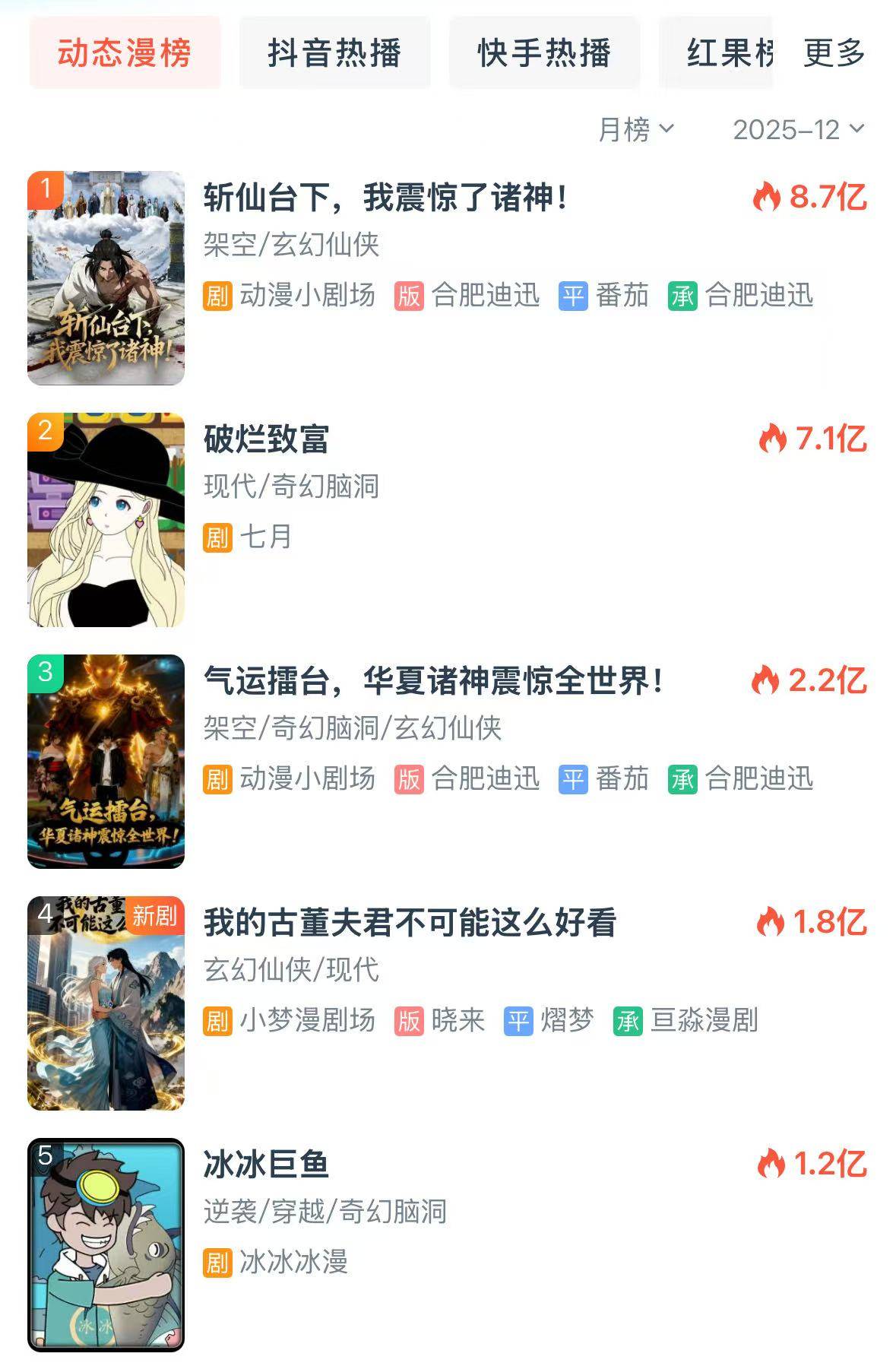The width and height of the screenshot is (896, 1366).
Task: Open the 2025-12 date dropdown
Action: [x=793, y=131]
